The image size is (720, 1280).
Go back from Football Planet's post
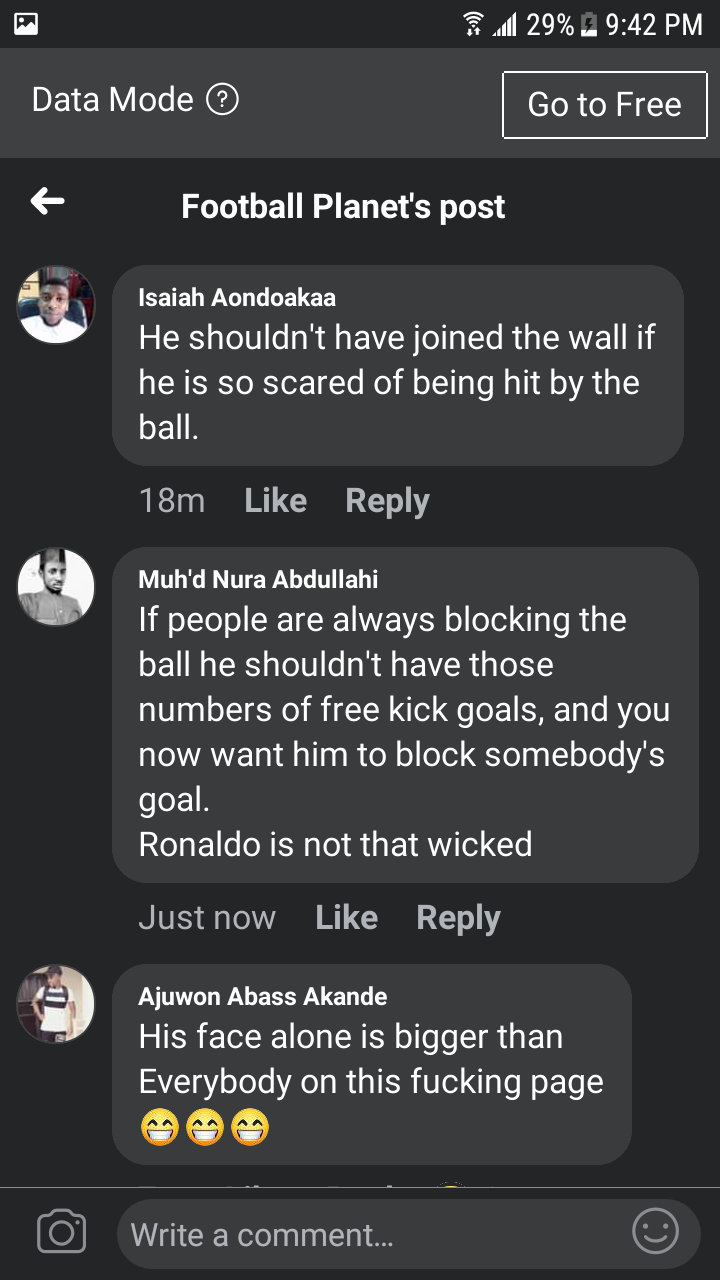[x=47, y=202]
